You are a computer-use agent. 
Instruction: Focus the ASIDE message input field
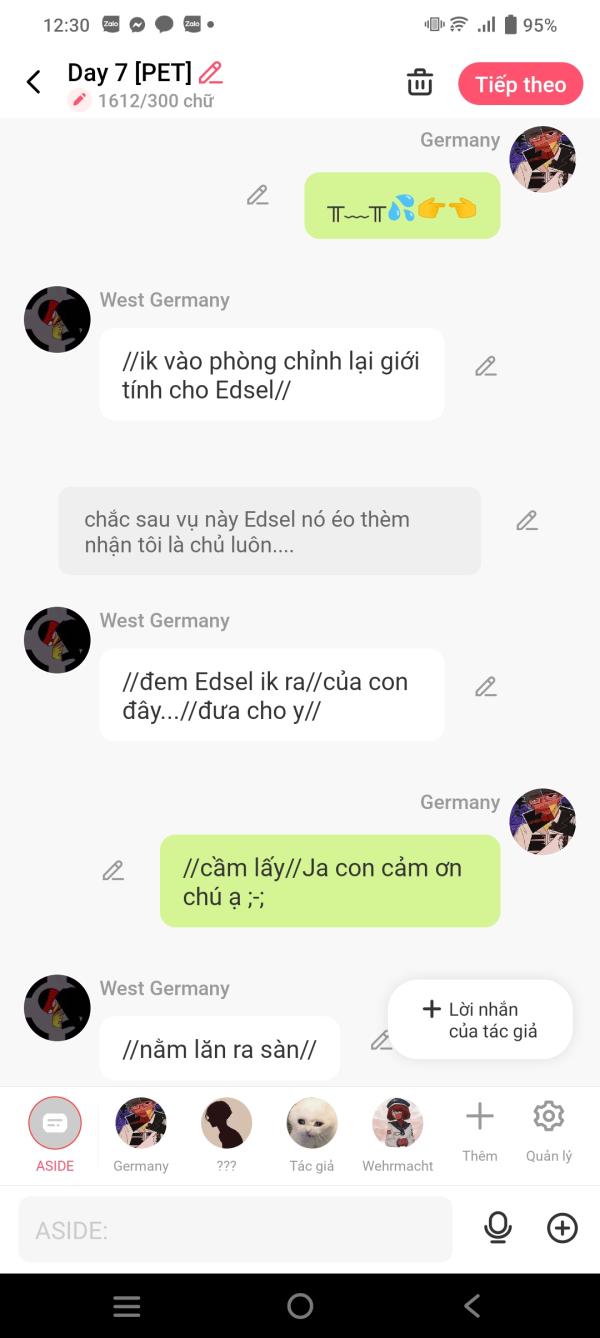click(x=235, y=1229)
